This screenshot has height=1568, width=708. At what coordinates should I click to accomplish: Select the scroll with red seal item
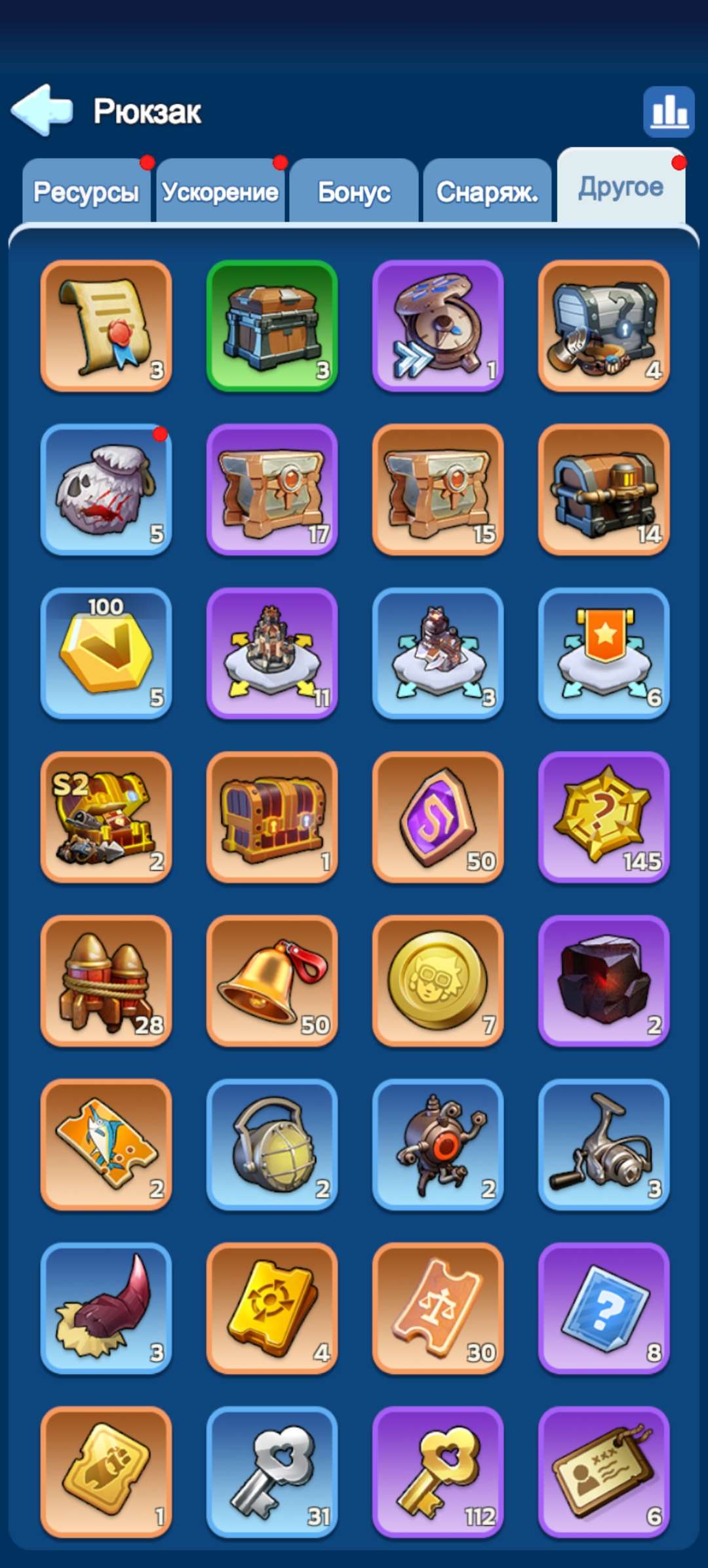(x=106, y=326)
